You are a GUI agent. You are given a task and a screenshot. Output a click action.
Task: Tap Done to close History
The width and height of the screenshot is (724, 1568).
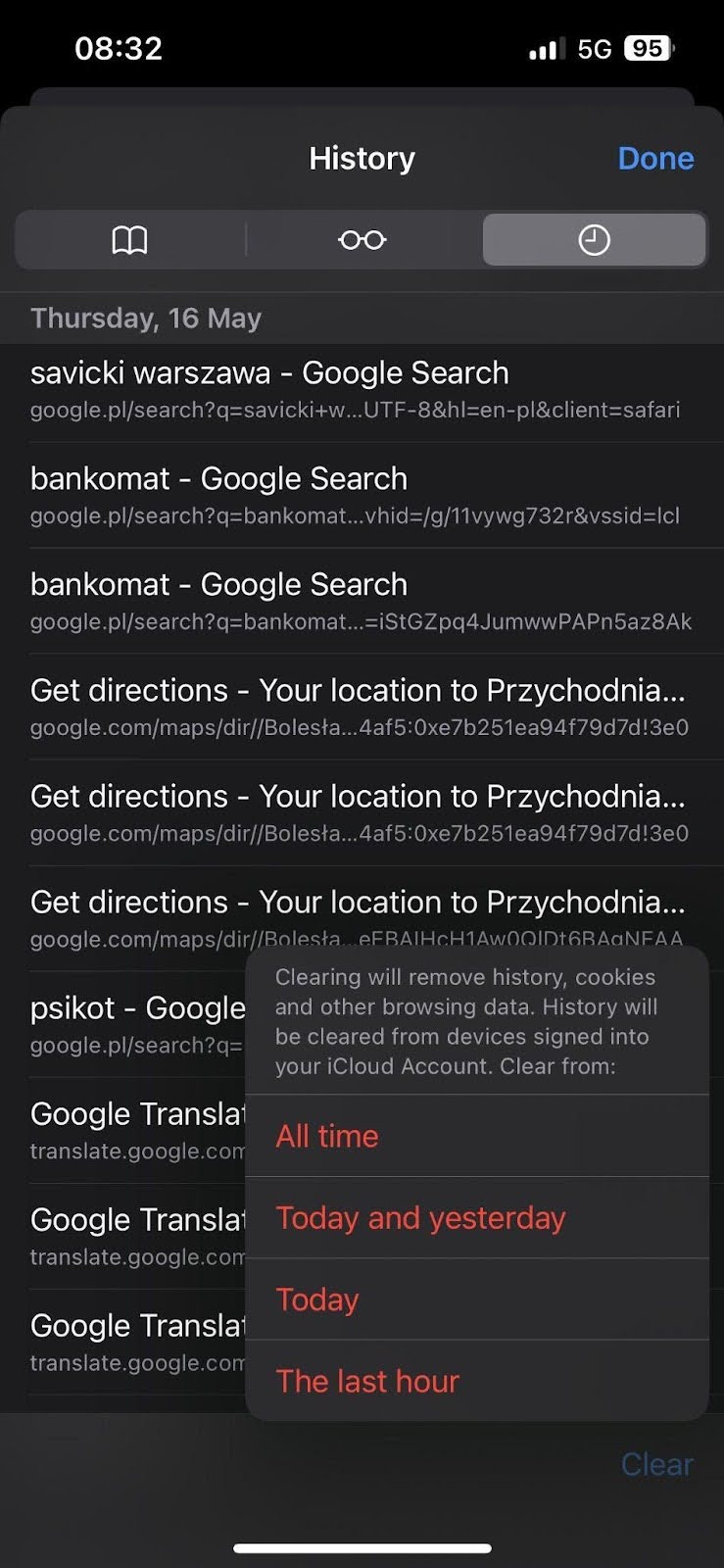[x=655, y=158]
